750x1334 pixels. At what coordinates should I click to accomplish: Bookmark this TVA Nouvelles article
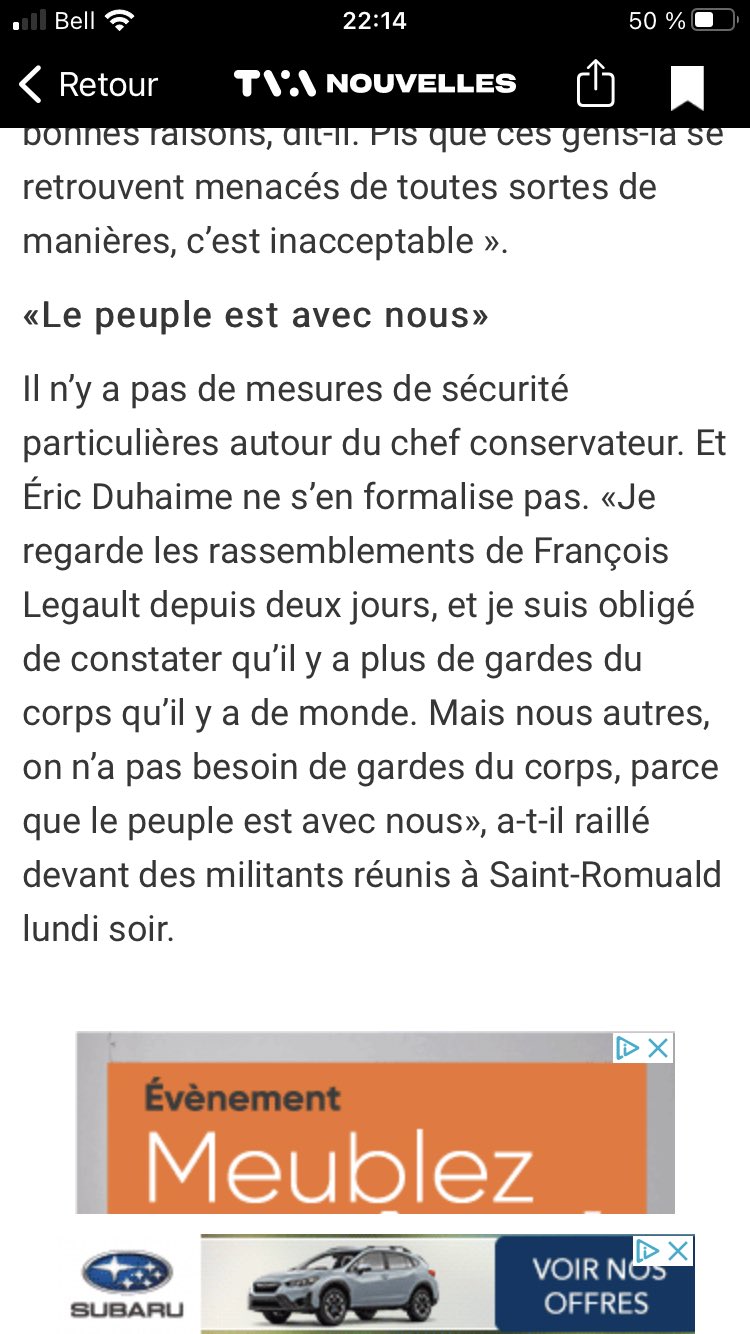(687, 86)
